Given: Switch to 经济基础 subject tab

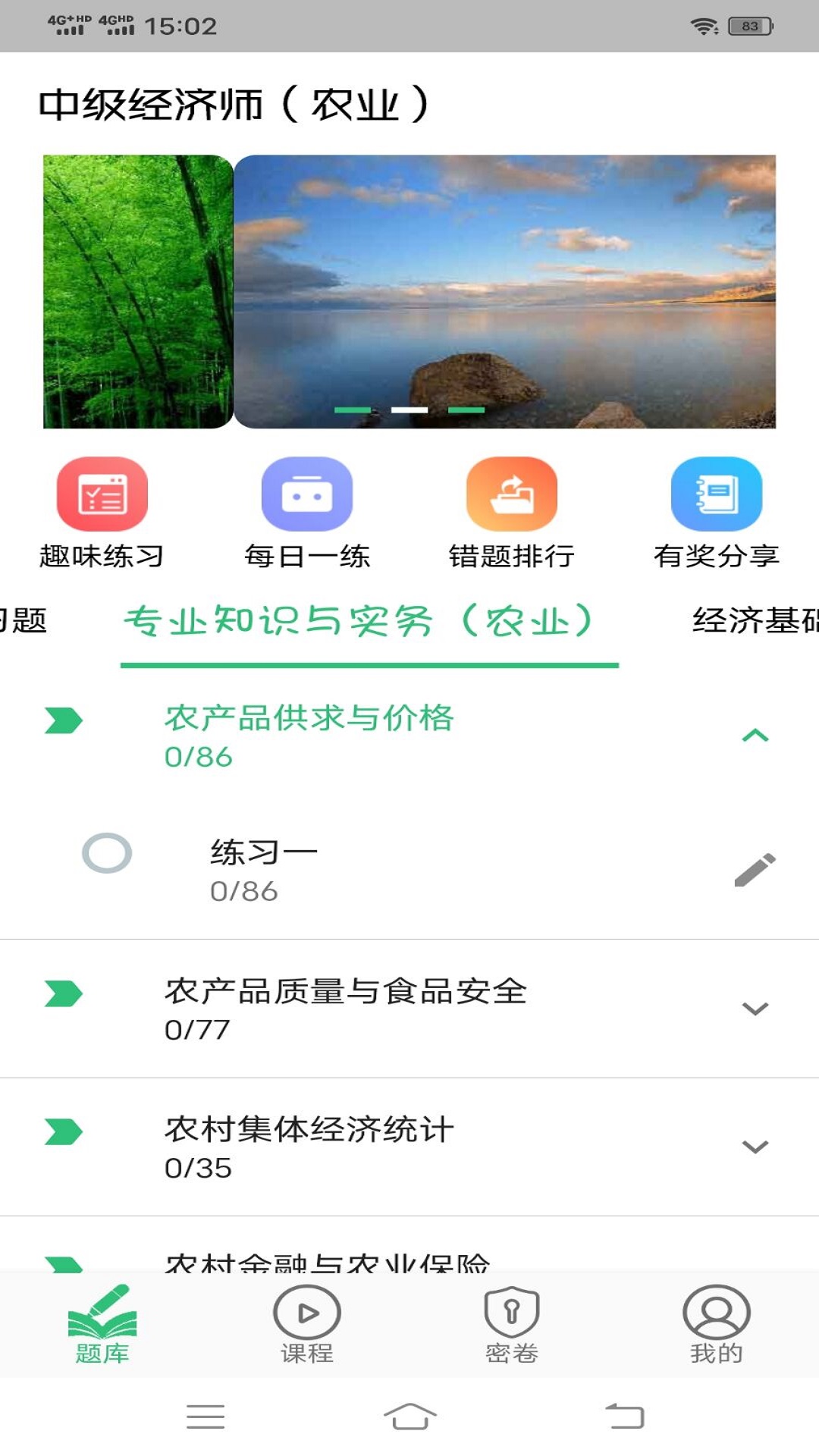Looking at the screenshot, I should point(754,620).
